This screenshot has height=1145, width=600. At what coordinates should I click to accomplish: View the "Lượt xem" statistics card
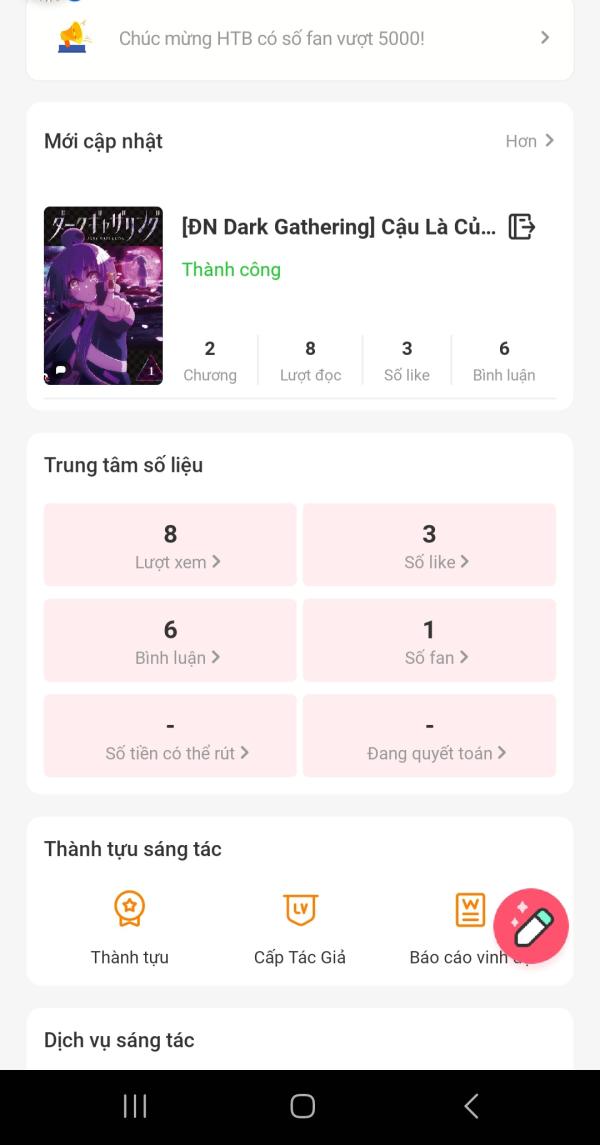170,545
